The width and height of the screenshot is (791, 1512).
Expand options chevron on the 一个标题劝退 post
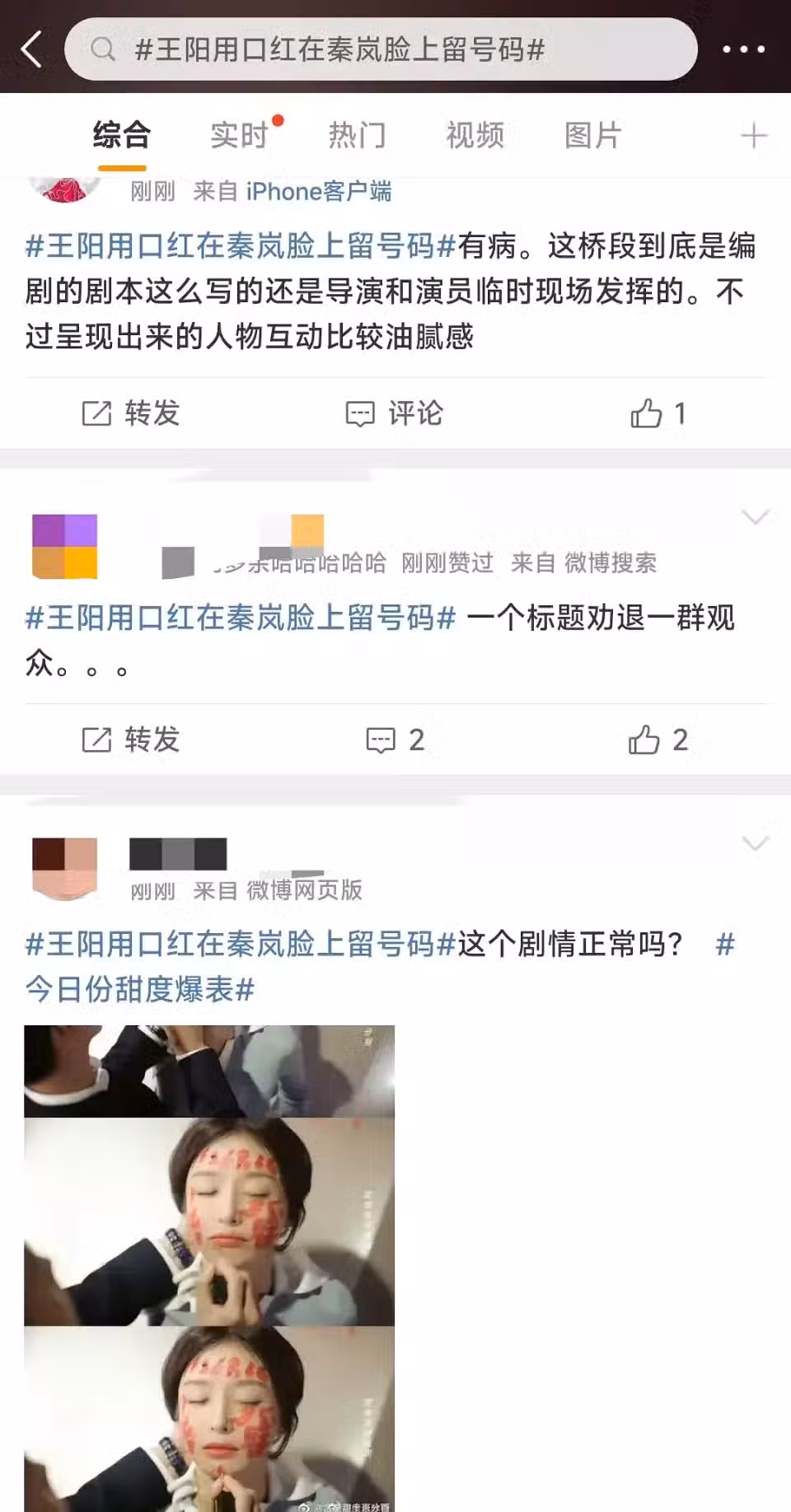(755, 517)
